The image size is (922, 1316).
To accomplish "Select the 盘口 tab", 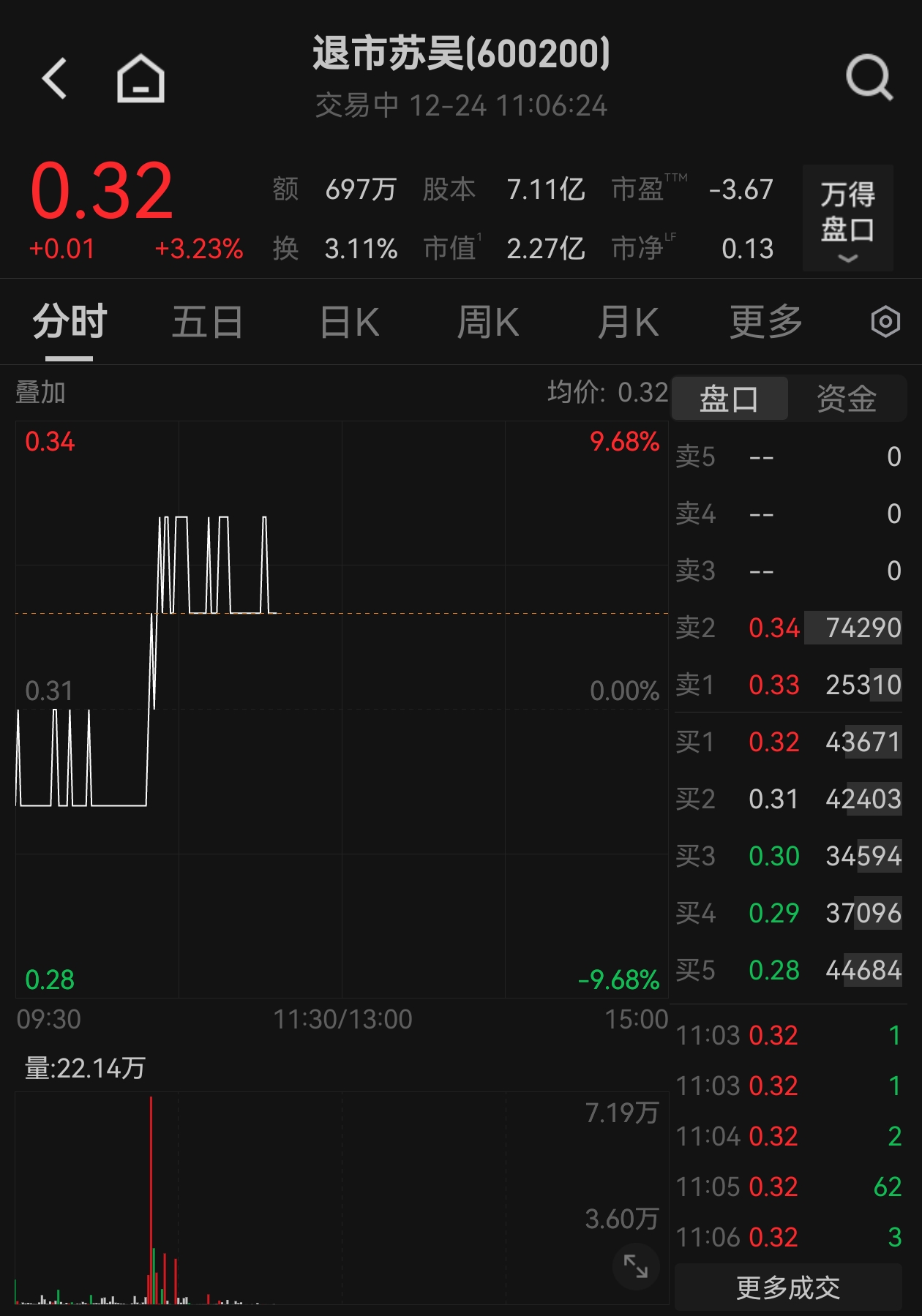I will [730, 399].
